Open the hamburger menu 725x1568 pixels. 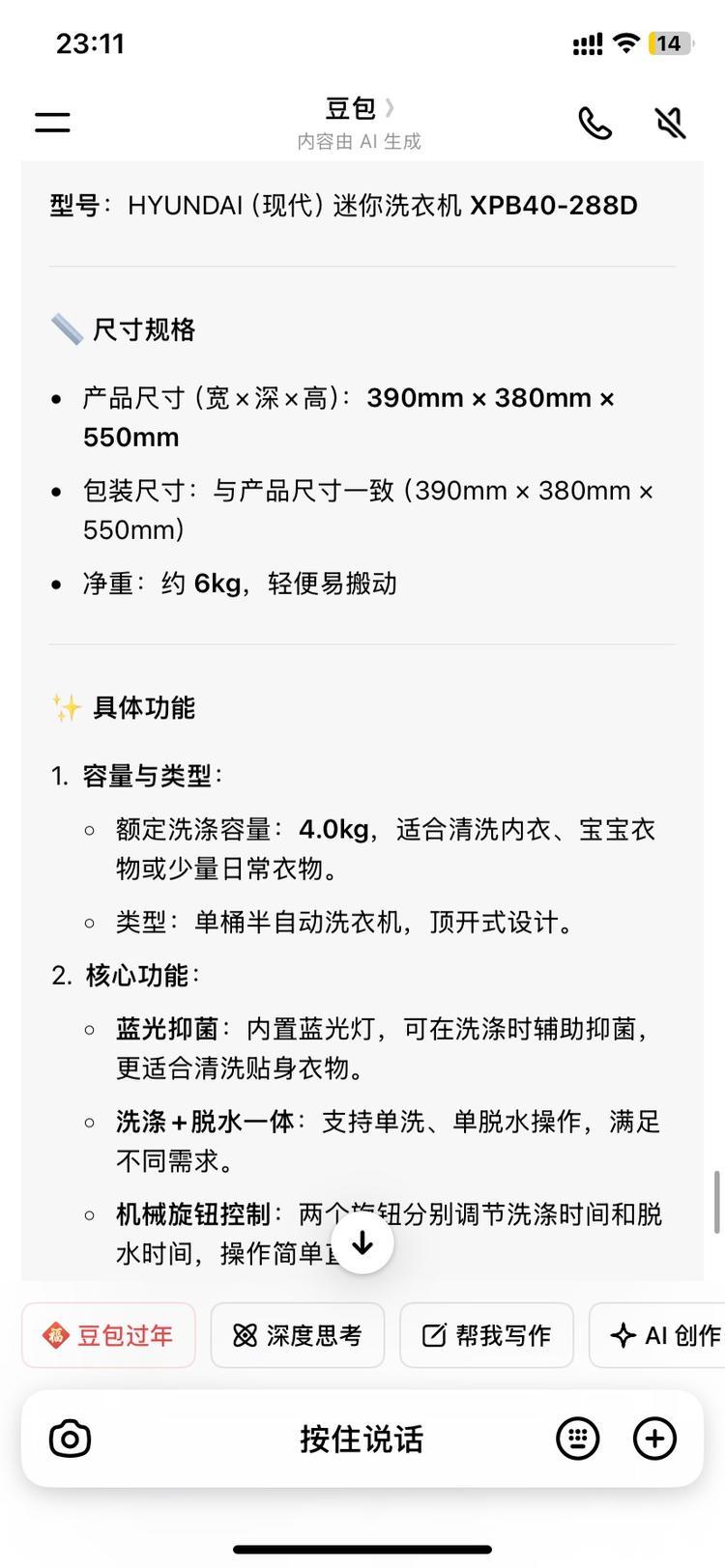(x=53, y=122)
